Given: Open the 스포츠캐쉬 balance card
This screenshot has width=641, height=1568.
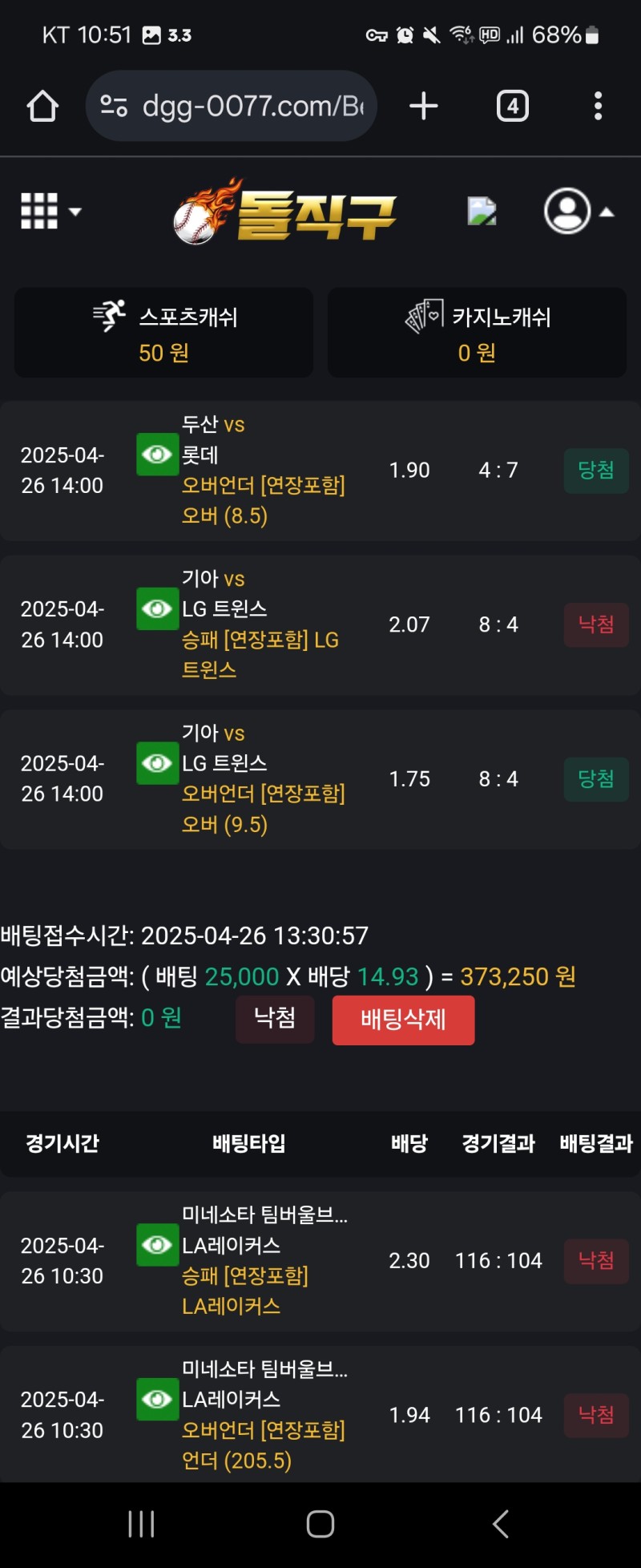Looking at the screenshot, I should click(163, 333).
